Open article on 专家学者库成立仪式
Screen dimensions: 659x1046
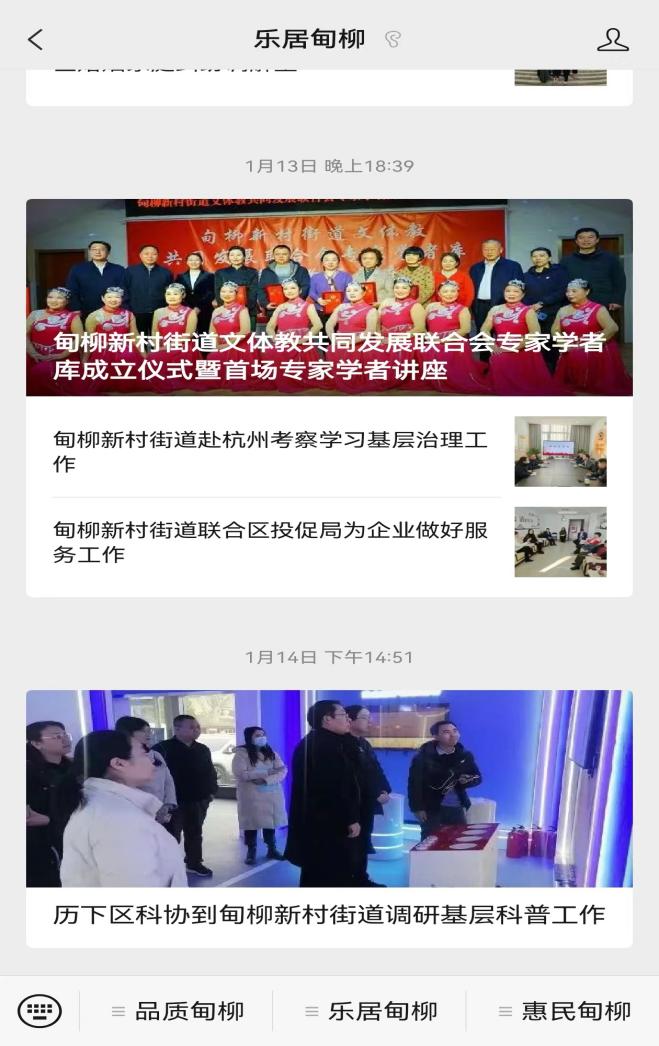tap(329, 298)
